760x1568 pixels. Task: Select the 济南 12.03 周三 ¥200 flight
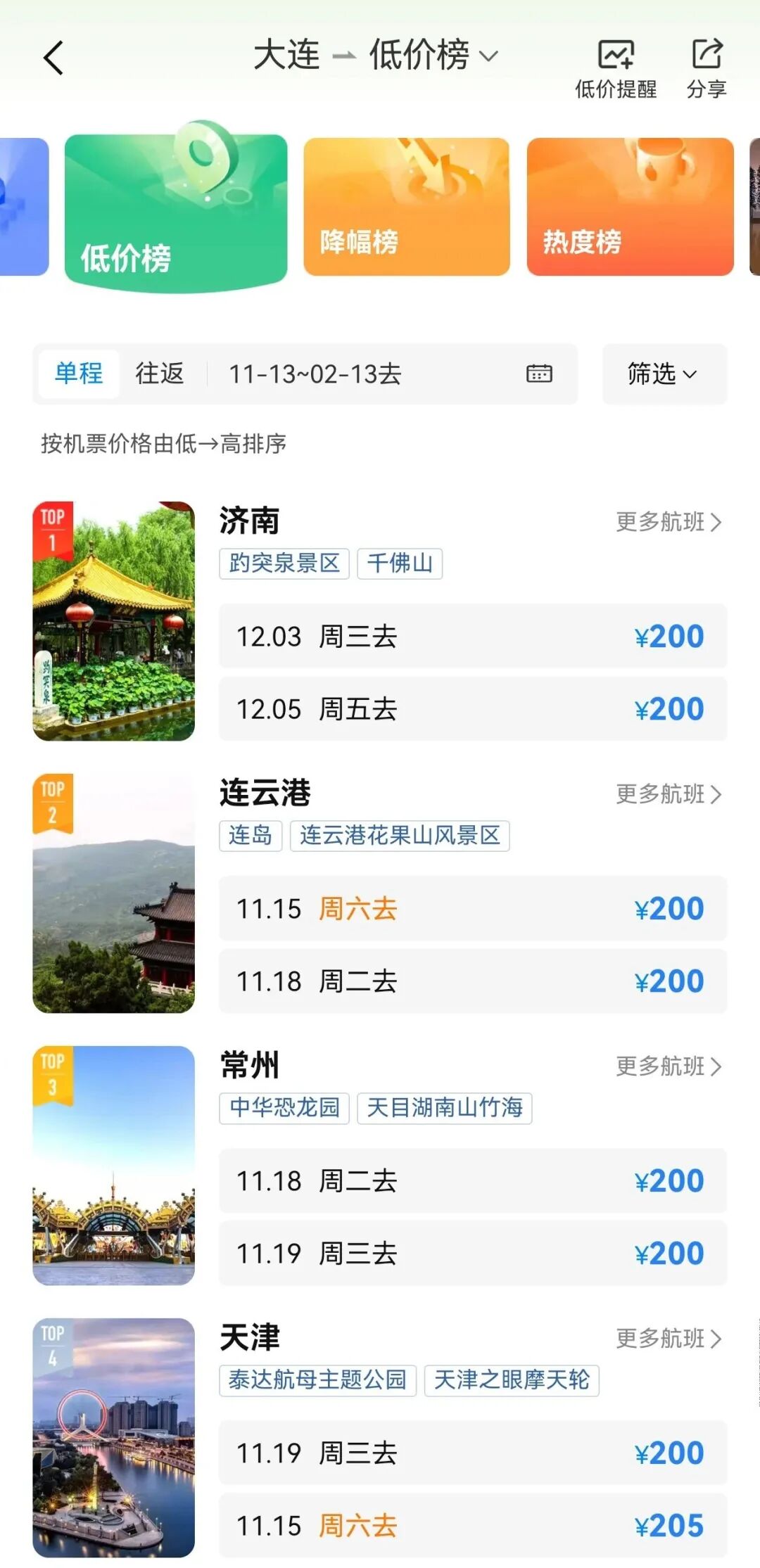[473, 636]
